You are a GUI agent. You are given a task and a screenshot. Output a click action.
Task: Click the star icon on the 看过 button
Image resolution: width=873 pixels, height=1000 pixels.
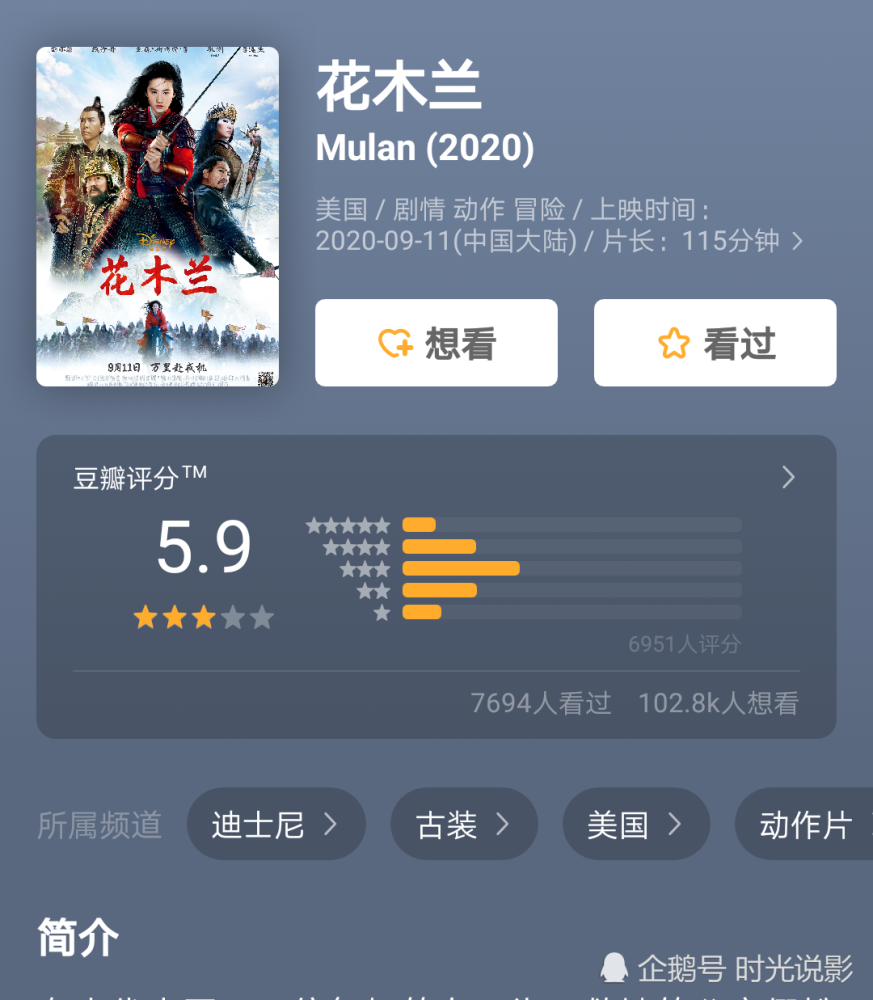point(673,342)
